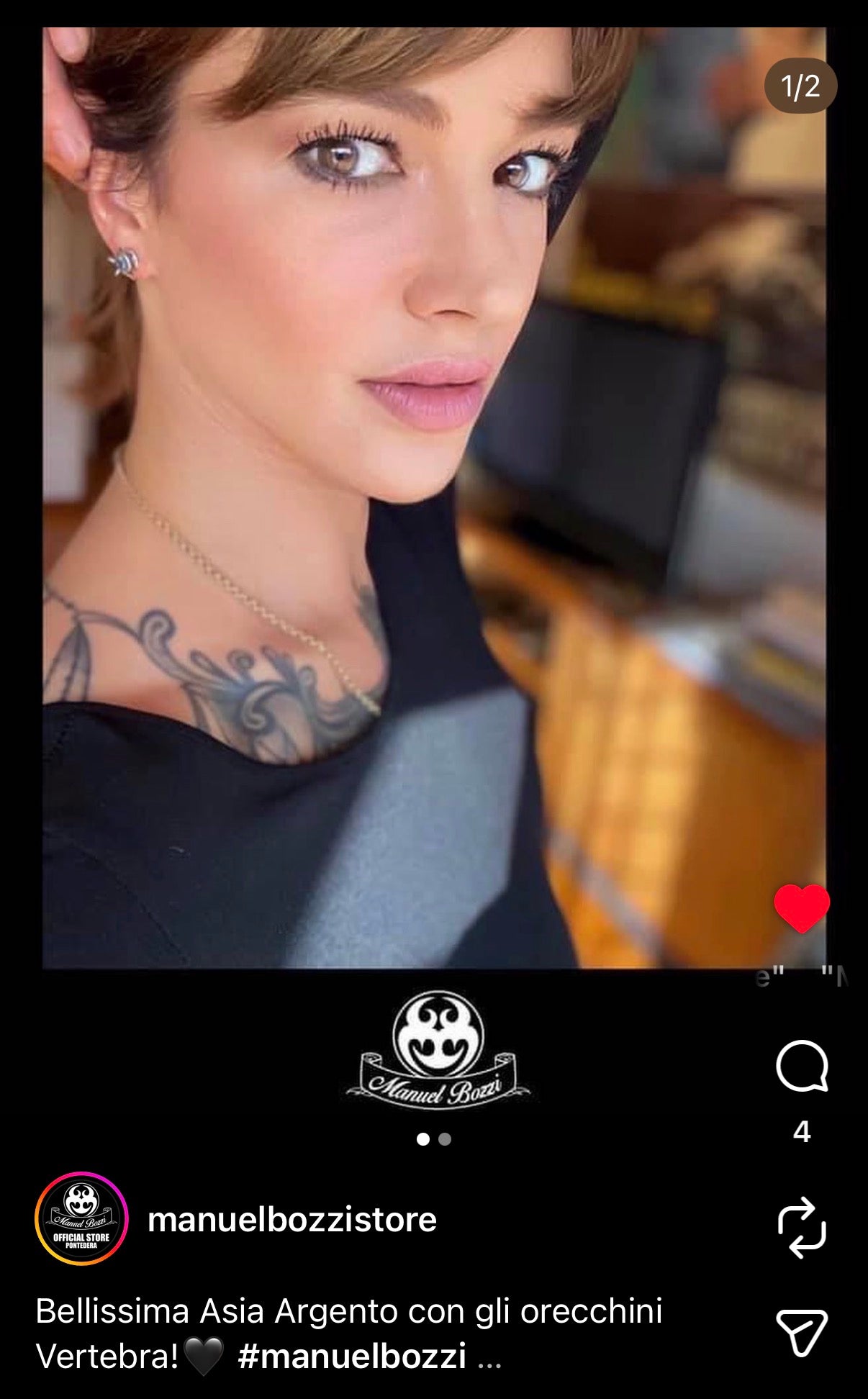Repost this manuelbozzistore post
Viewport: 868px width, 1399px height.
tap(802, 1228)
